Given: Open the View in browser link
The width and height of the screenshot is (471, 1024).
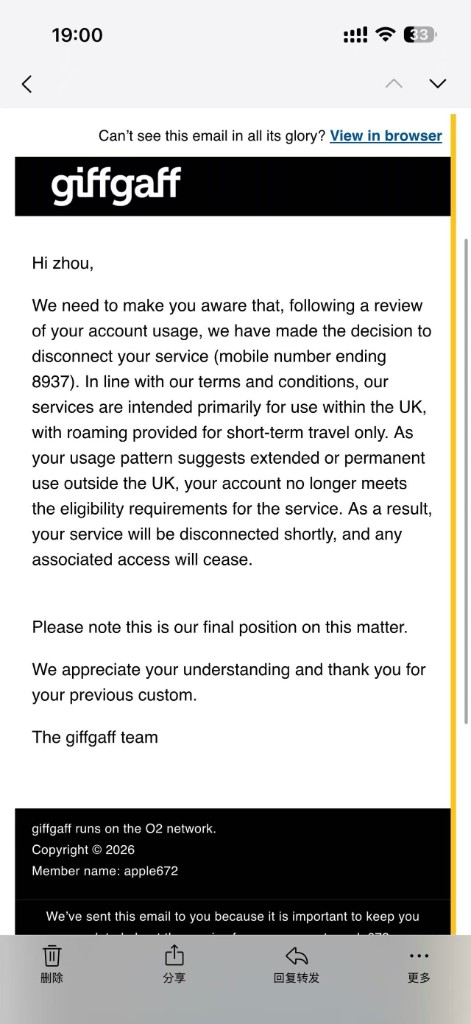Looking at the screenshot, I should (385, 136).
